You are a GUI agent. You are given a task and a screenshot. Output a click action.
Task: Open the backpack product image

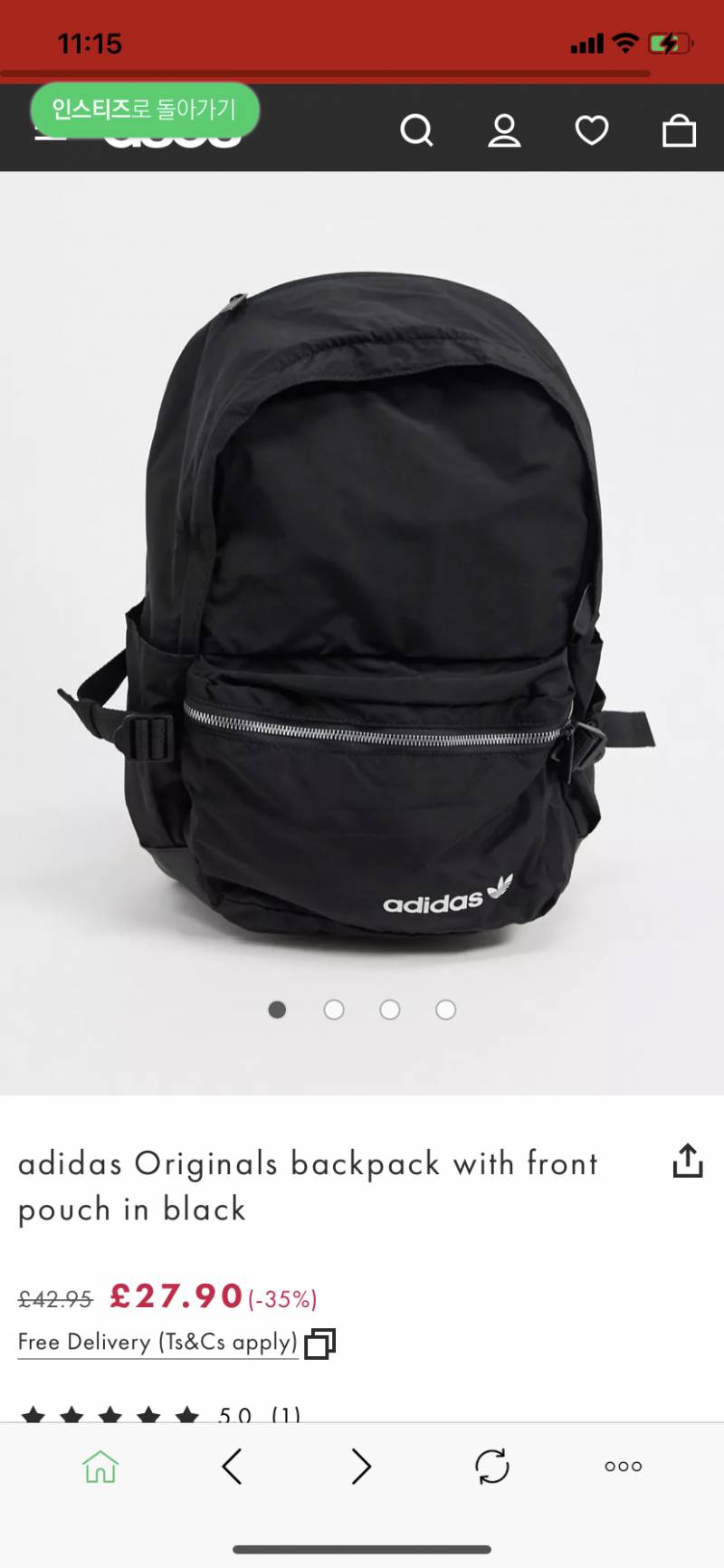point(362,616)
